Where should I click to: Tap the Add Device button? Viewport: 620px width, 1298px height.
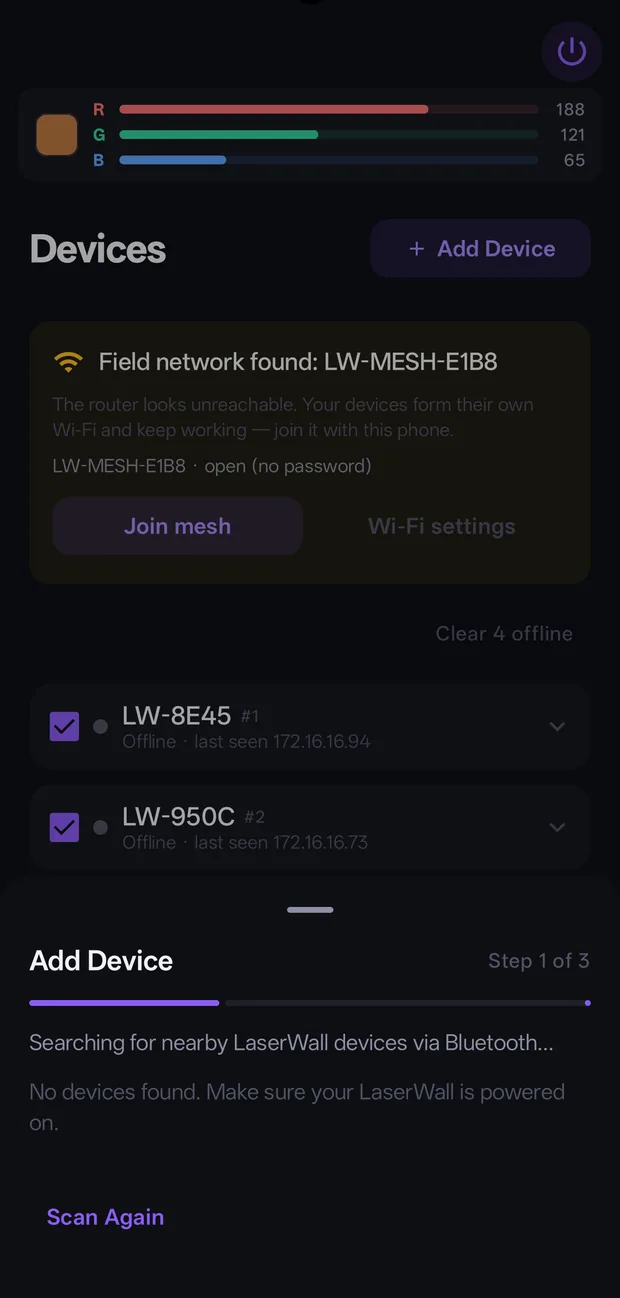point(480,249)
